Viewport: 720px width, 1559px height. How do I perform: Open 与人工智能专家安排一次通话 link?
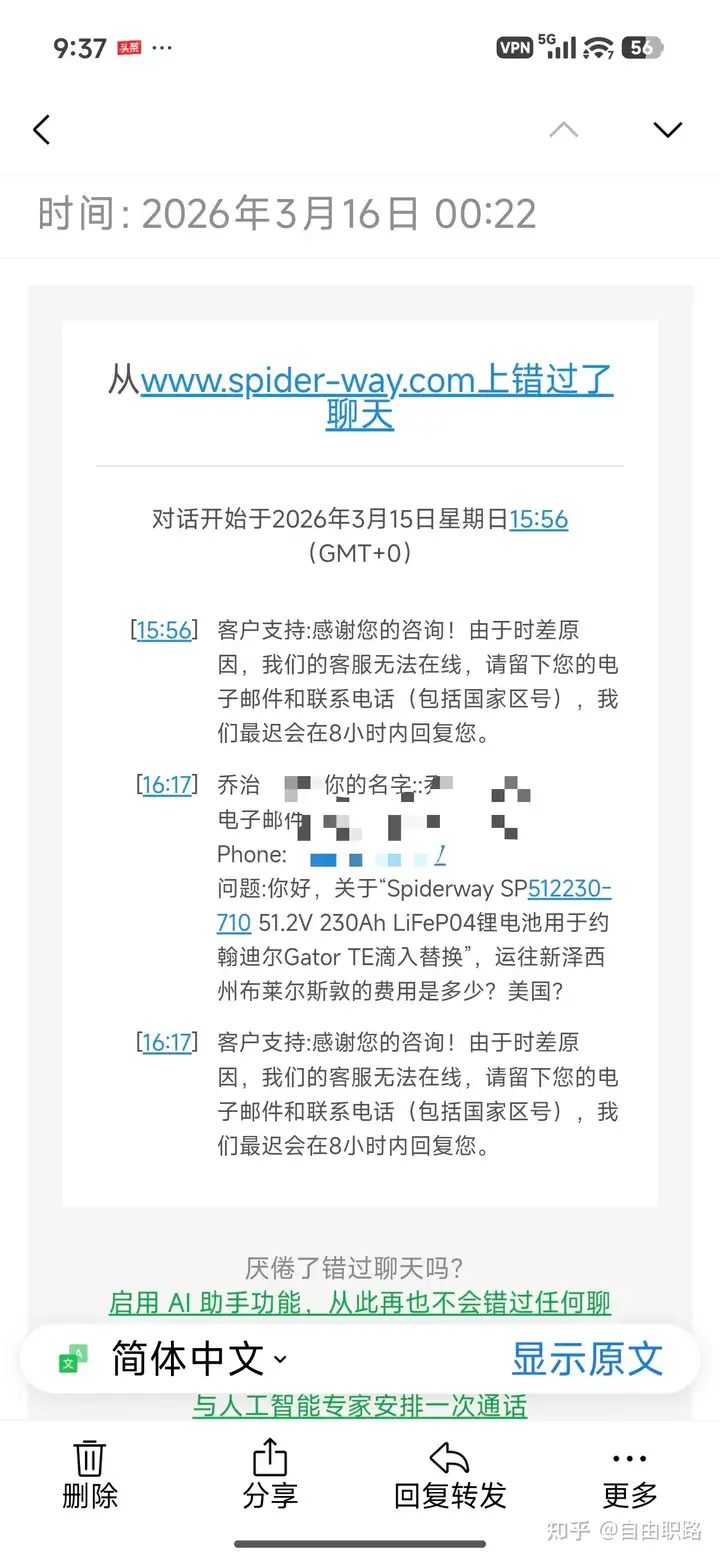[x=360, y=1406]
